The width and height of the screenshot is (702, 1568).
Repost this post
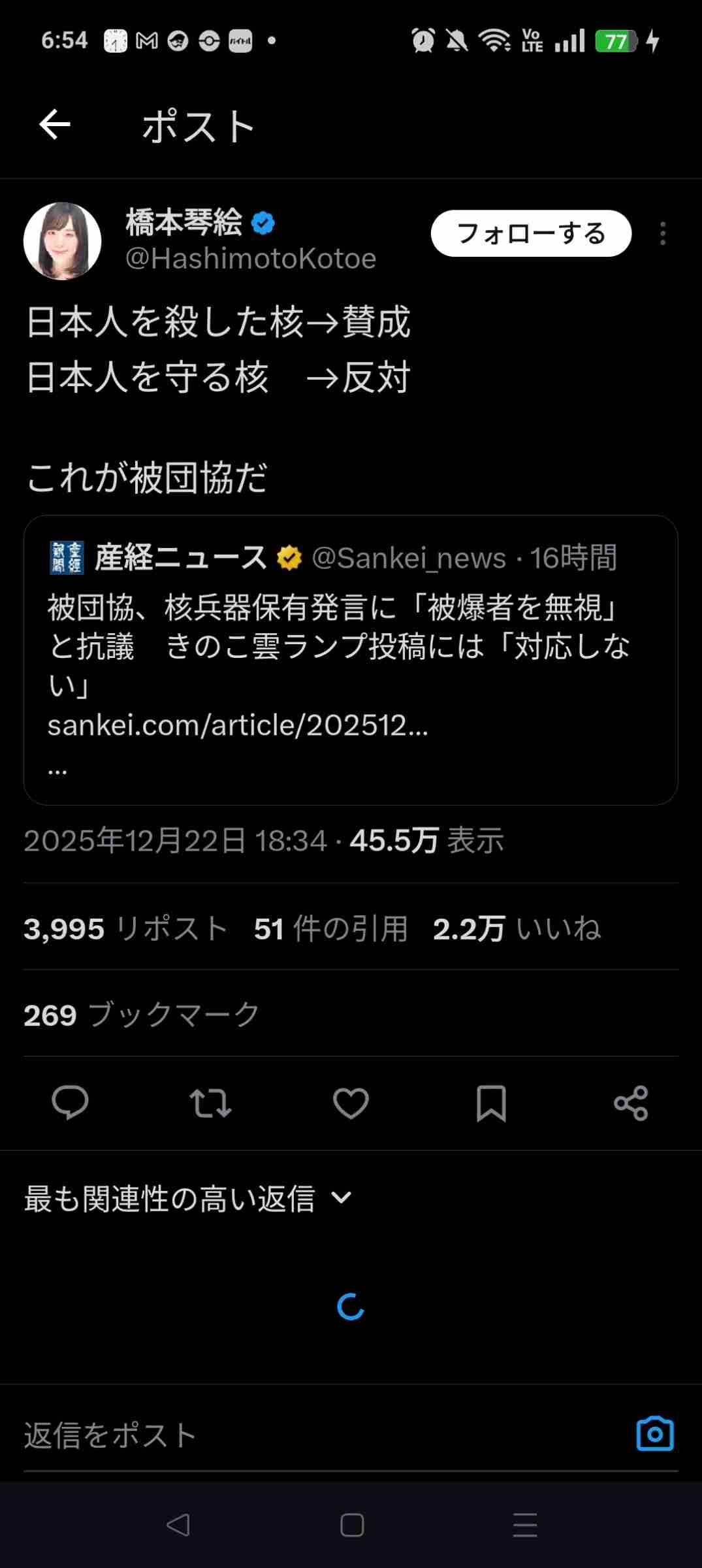click(210, 1103)
